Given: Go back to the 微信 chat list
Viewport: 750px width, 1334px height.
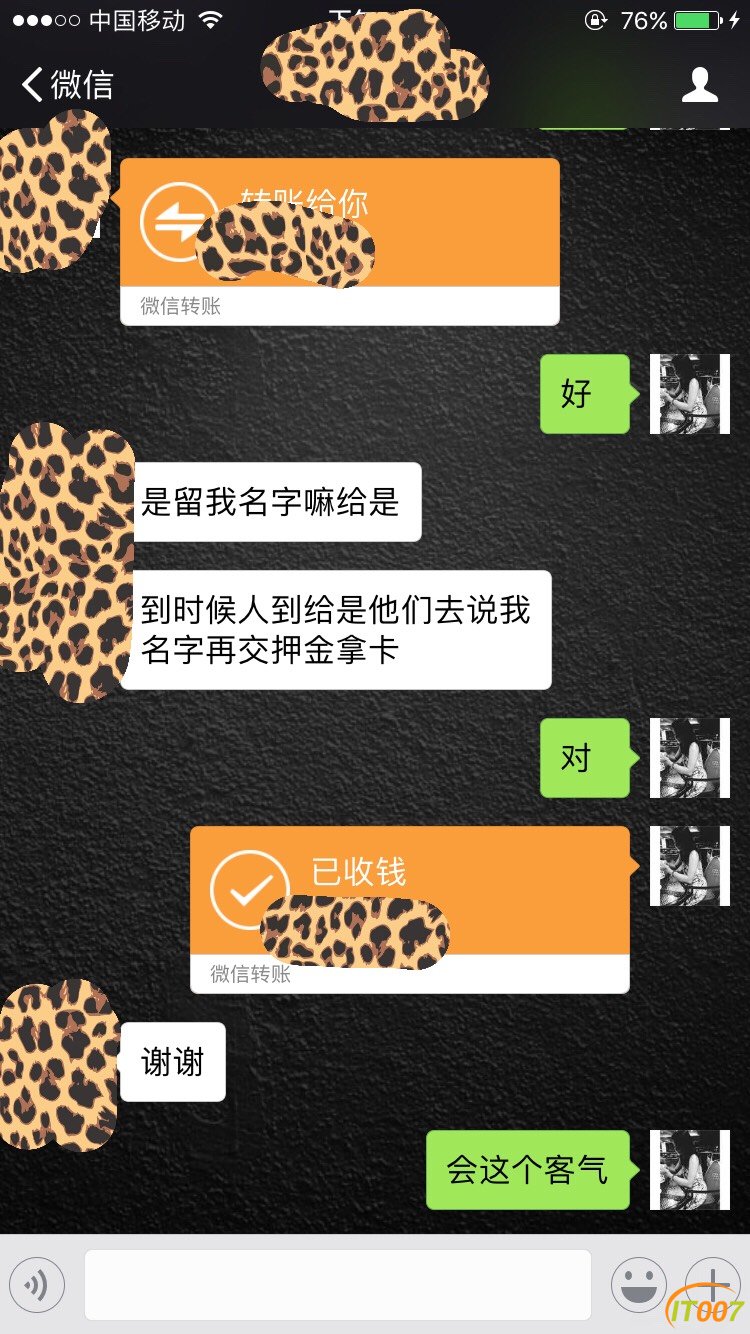Looking at the screenshot, I should coord(68,85).
